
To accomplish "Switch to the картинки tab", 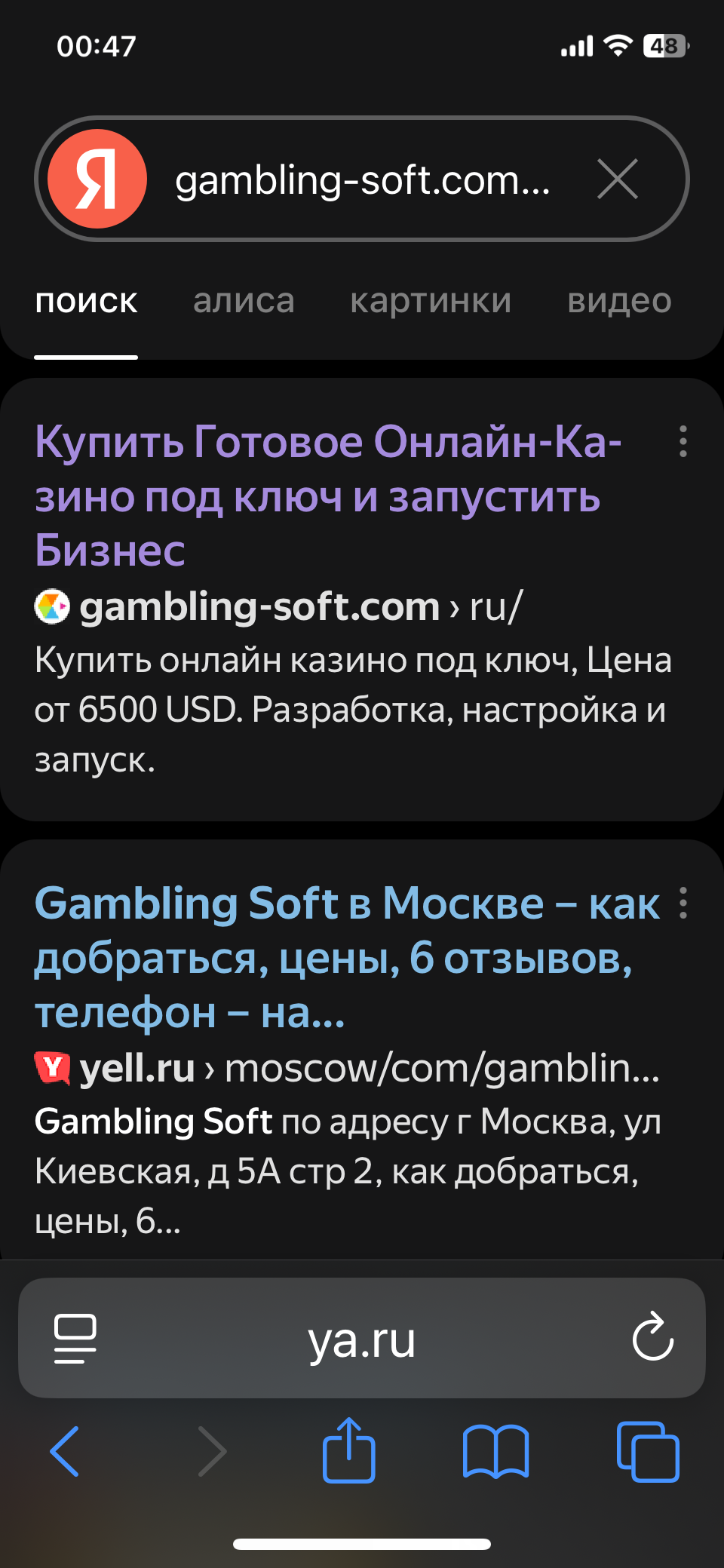I will click(x=431, y=301).
